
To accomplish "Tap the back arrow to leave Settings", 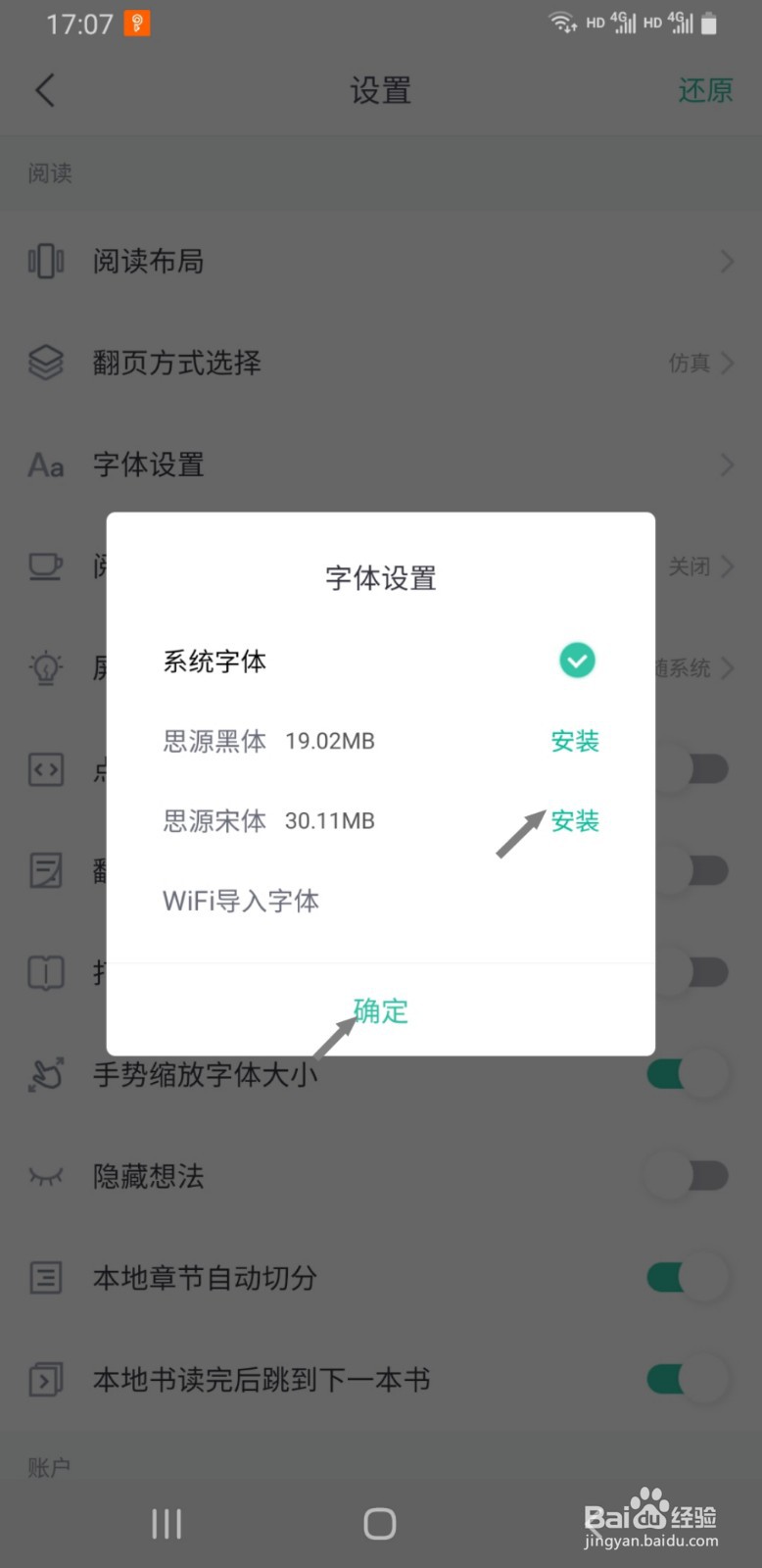I will pos(44,89).
